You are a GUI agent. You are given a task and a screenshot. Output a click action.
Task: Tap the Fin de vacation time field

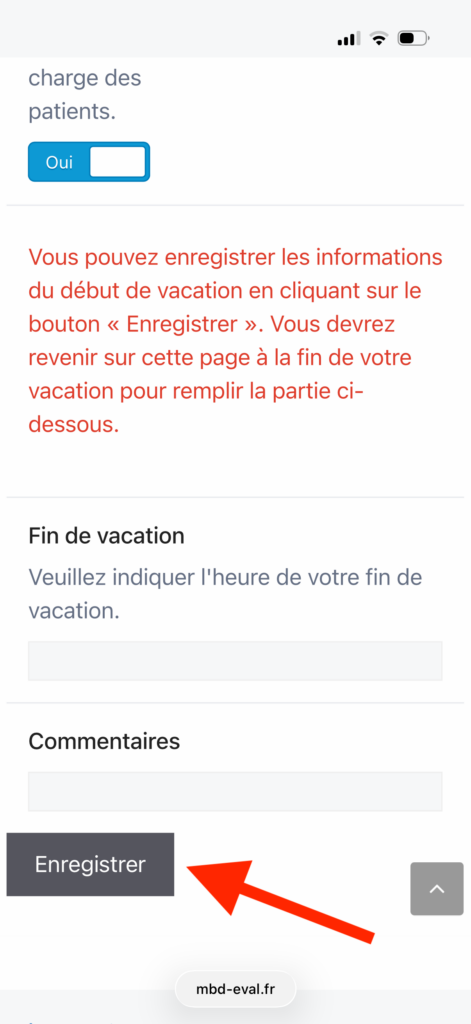(235, 661)
